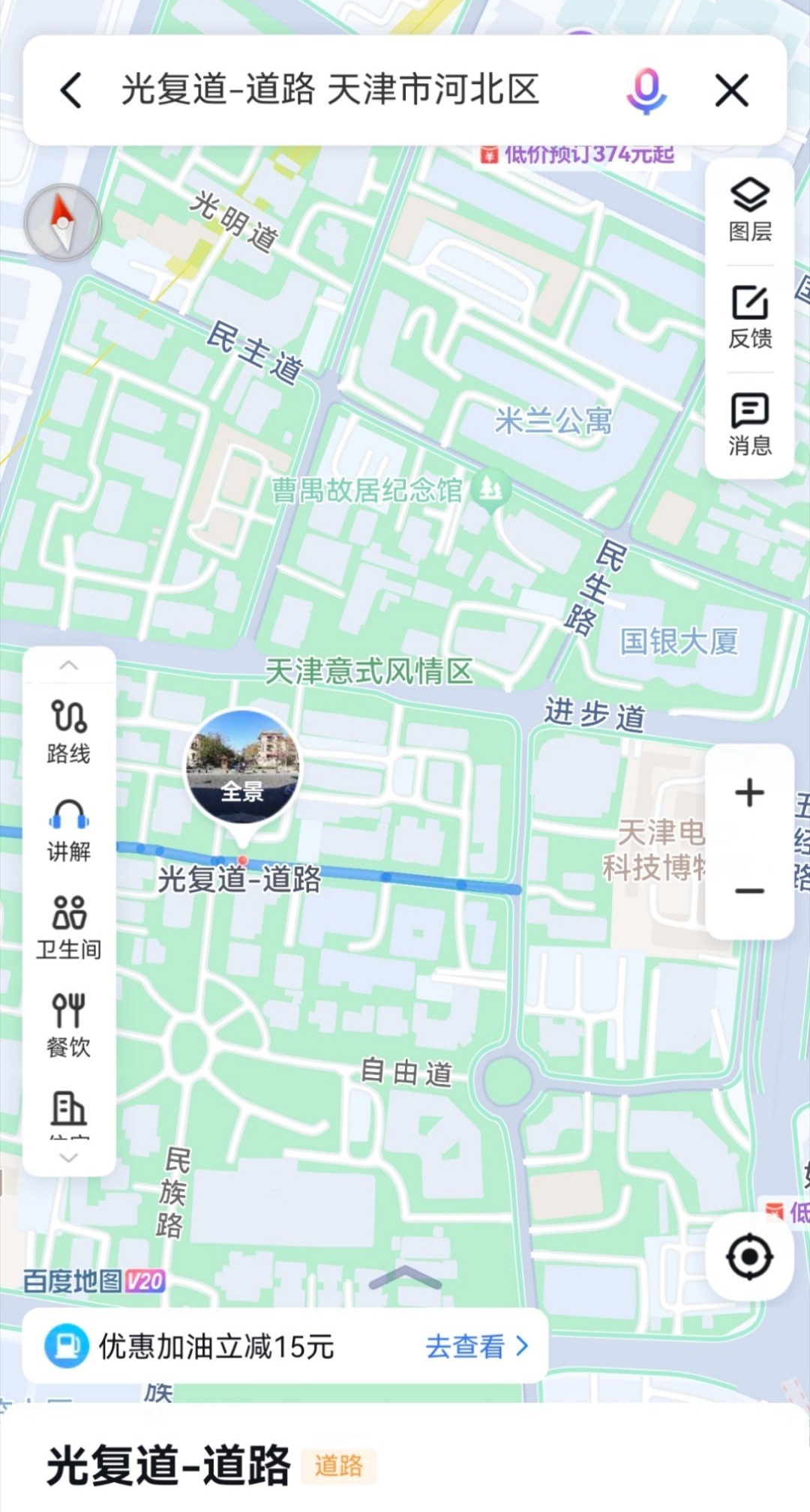The height and width of the screenshot is (1512, 810).
Task: Tap the search field showing 光复道-道路
Action: tap(330, 90)
